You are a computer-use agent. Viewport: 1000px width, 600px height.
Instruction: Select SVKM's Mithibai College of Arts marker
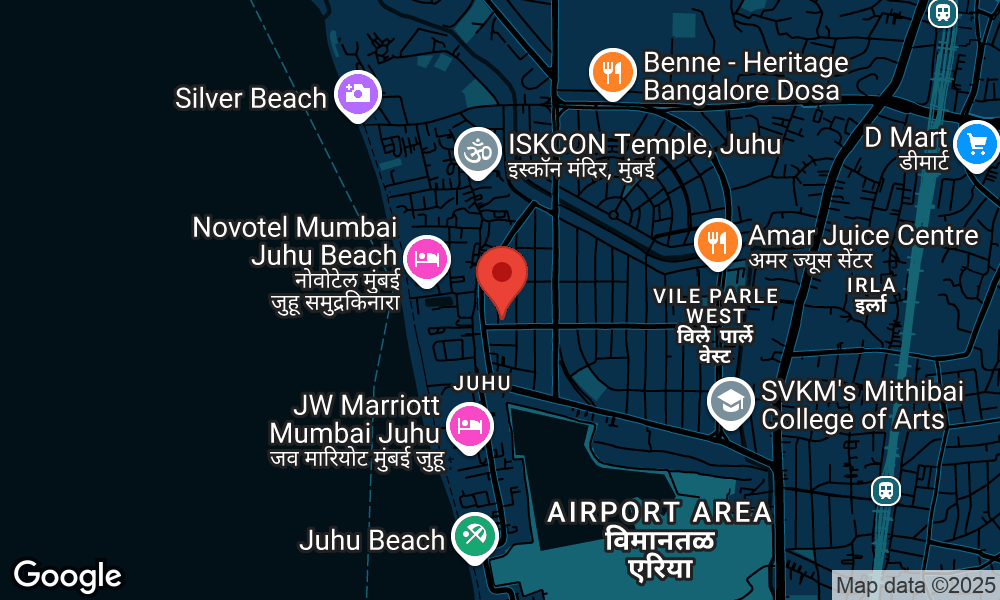[731, 401]
